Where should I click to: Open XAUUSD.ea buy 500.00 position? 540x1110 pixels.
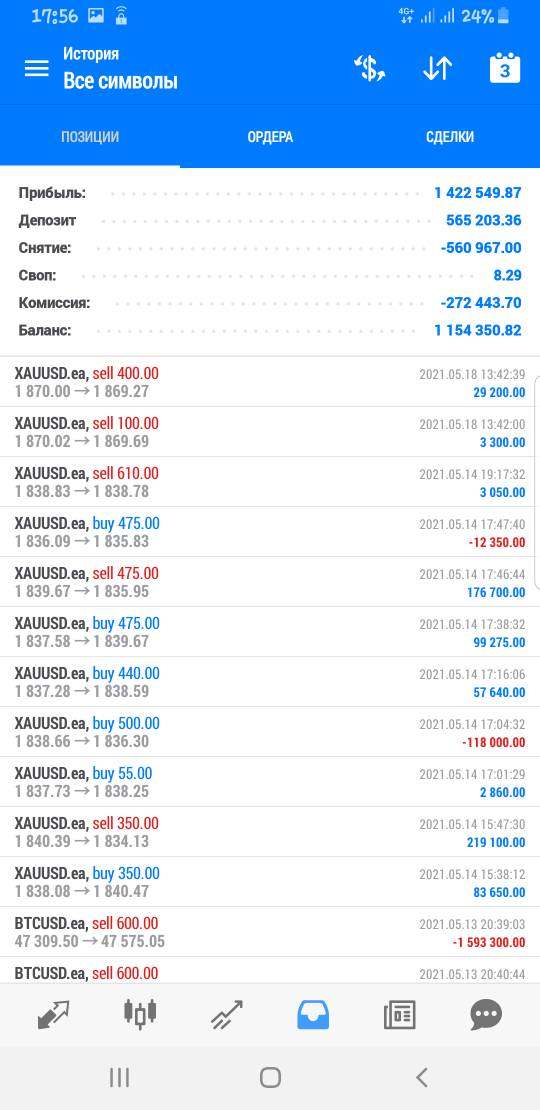[x=270, y=732]
